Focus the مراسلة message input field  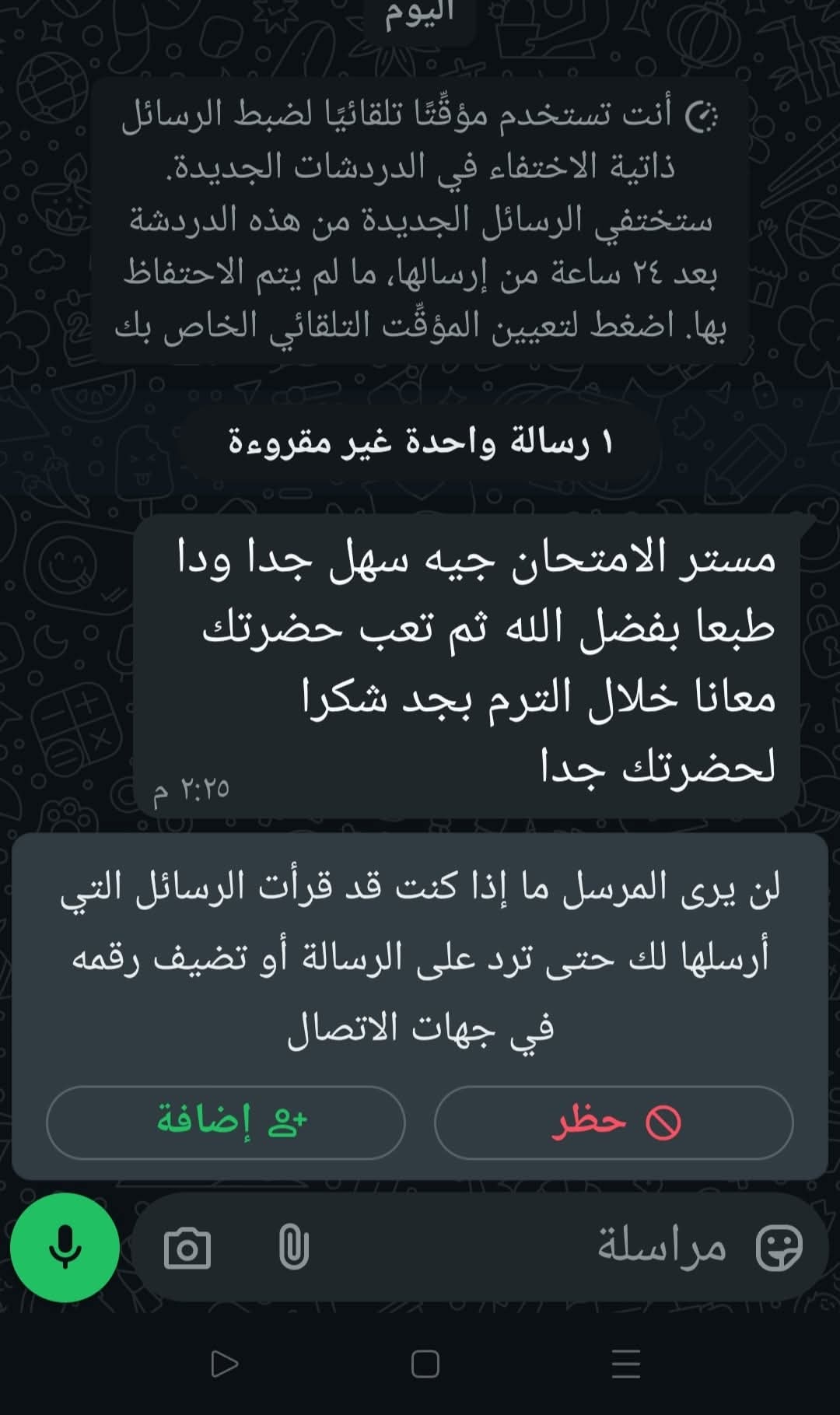click(544, 1248)
